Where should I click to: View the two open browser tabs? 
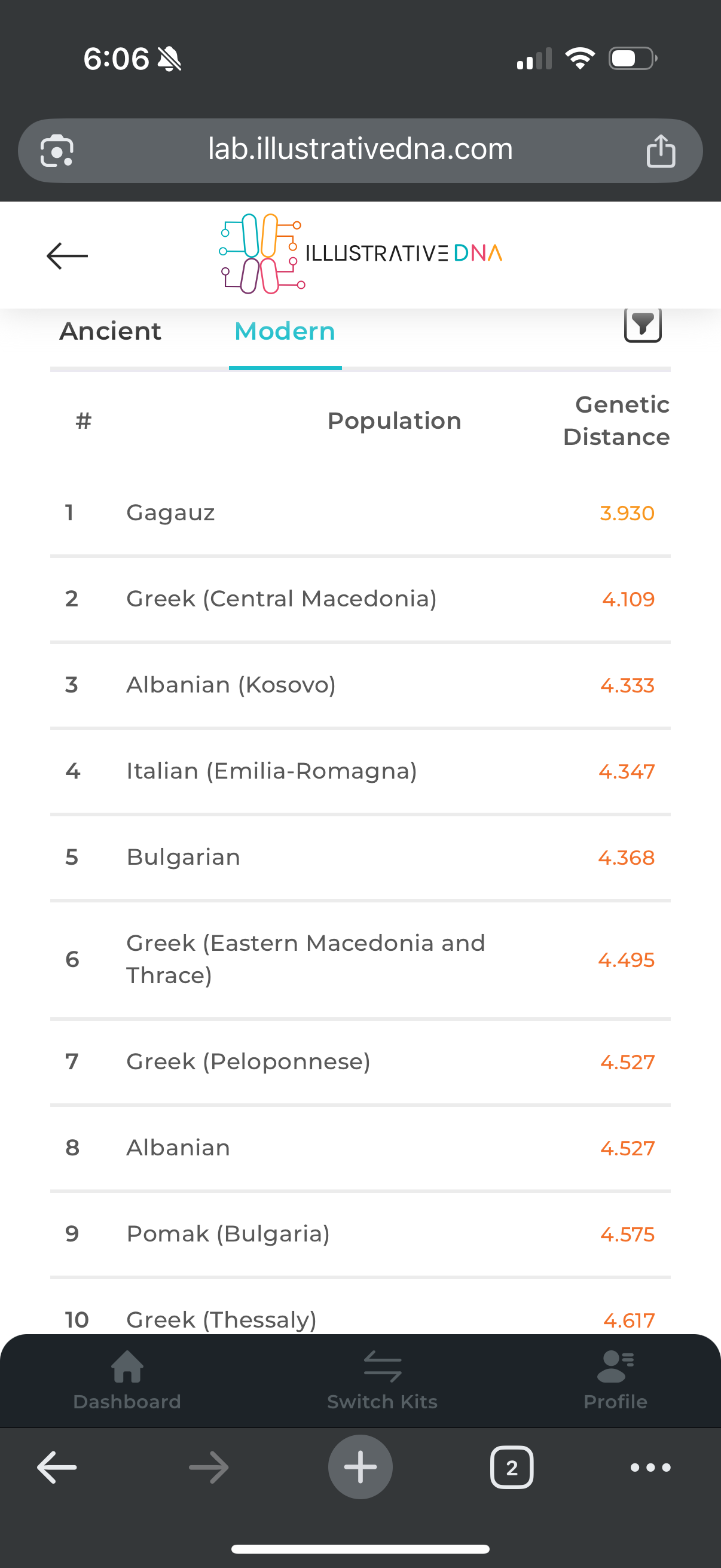512,1468
